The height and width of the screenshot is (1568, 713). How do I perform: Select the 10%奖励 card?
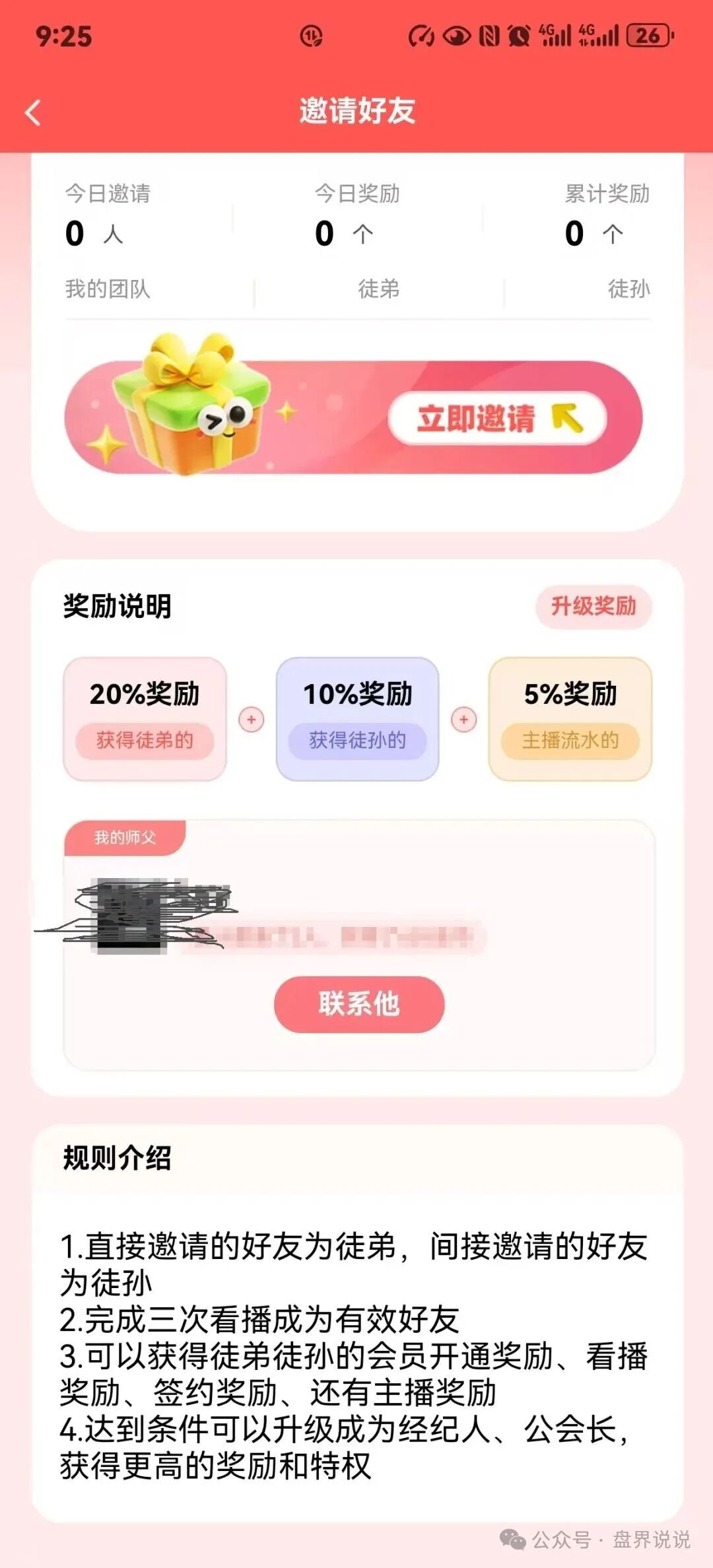[356, 718]
